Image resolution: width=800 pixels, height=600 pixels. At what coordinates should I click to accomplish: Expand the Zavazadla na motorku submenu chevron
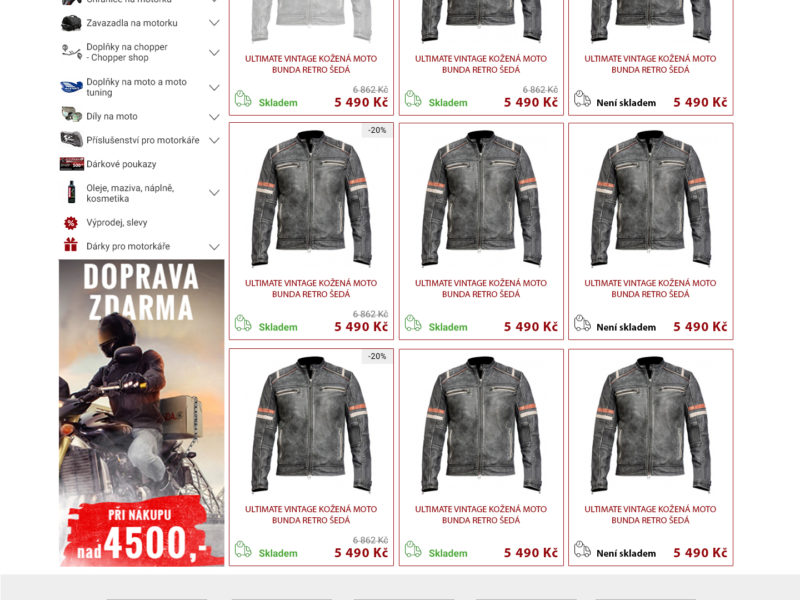coord(214,23)
